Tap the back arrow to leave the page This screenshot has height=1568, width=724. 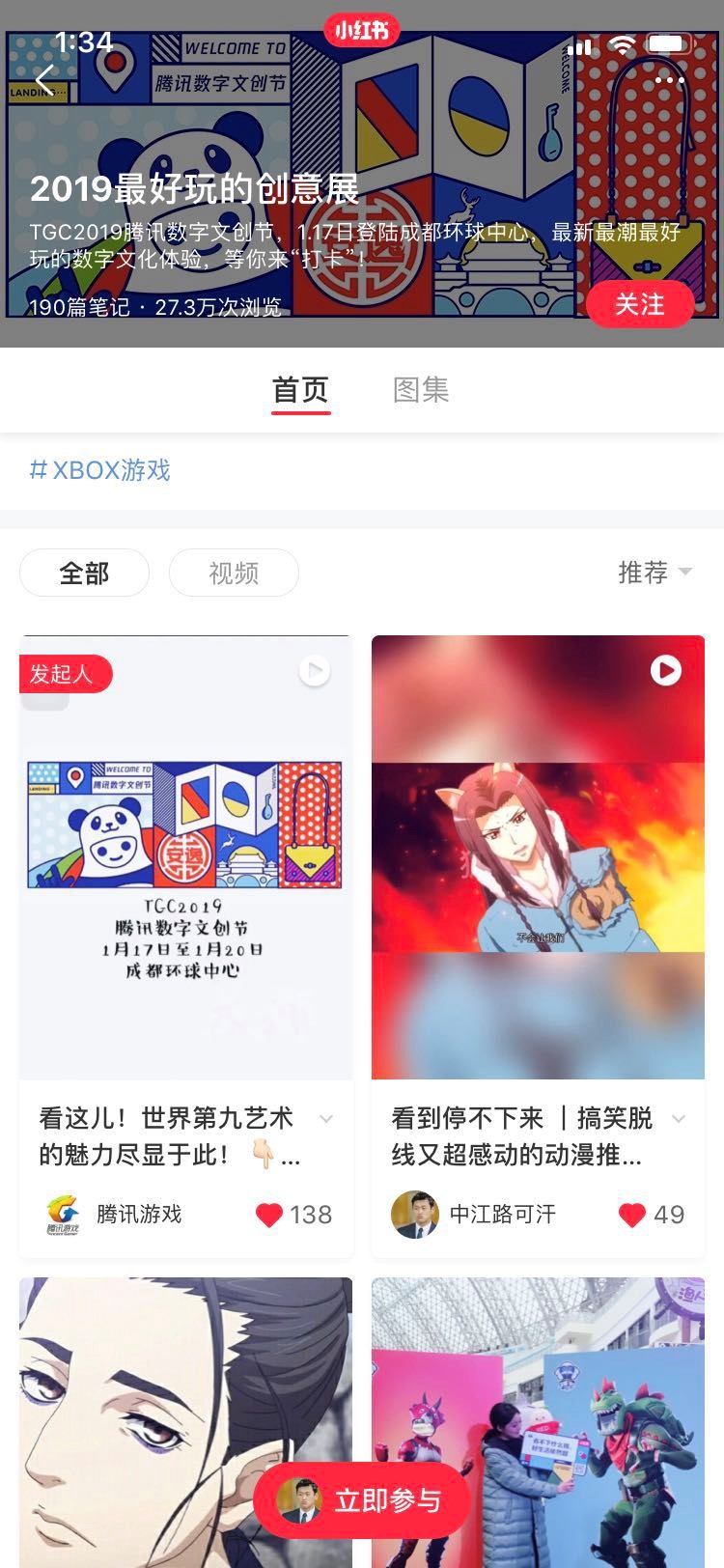(43, 82)
